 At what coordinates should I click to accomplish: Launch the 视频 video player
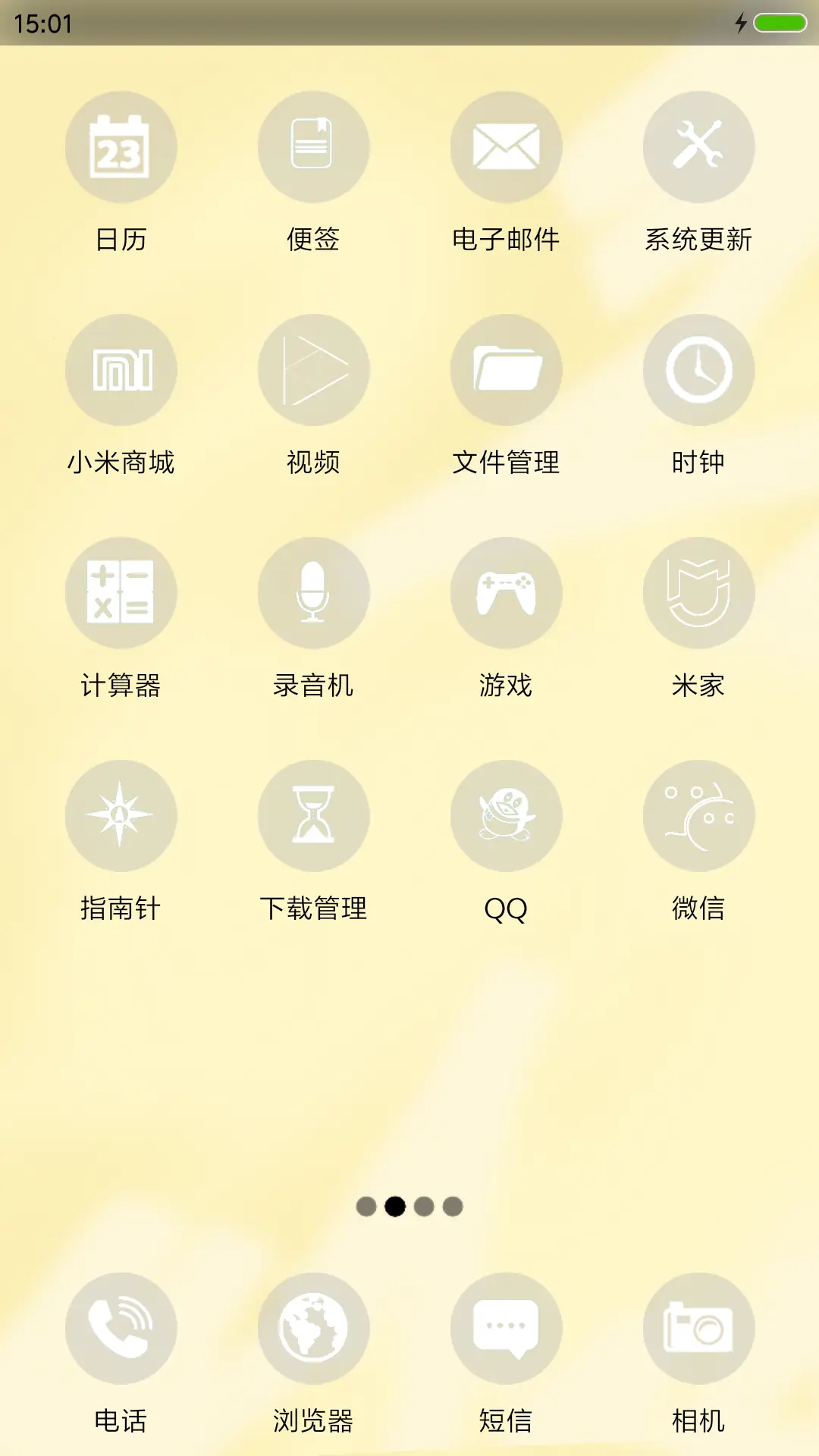click(x=314, y=369)
